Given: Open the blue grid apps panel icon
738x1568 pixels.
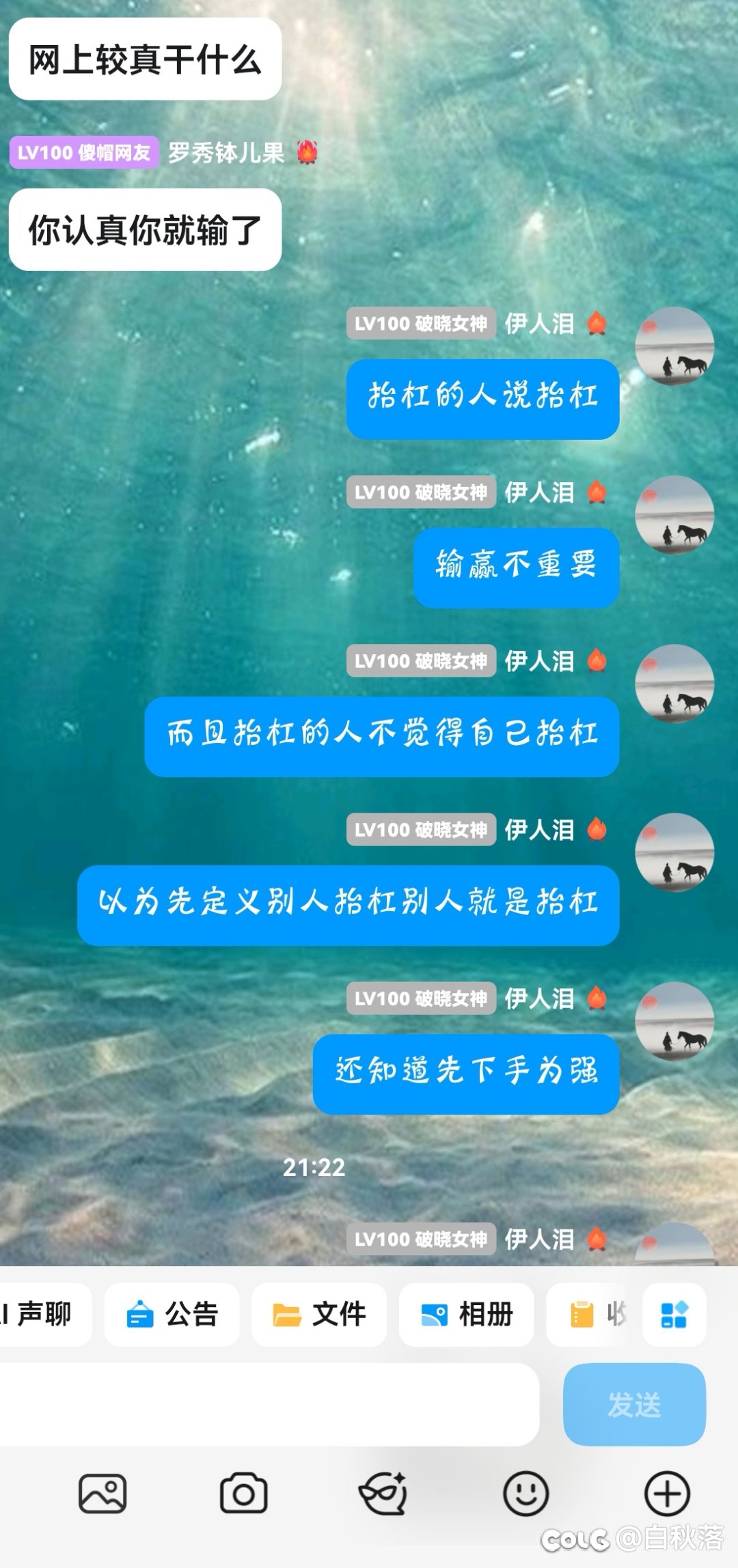Looking at the screenshot, I should 674,1316.
